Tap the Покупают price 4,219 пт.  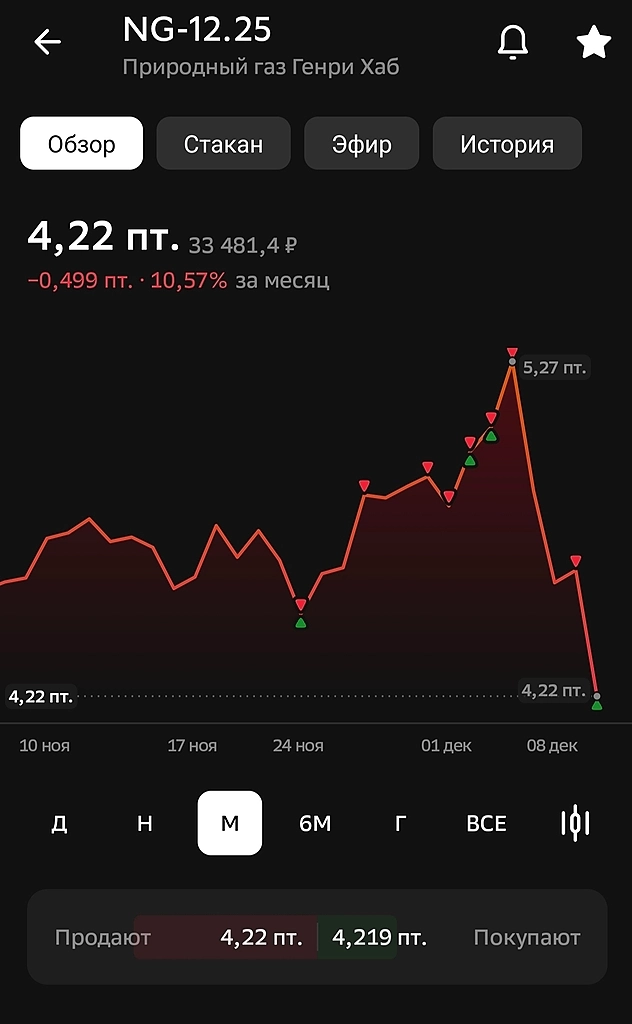380,938
